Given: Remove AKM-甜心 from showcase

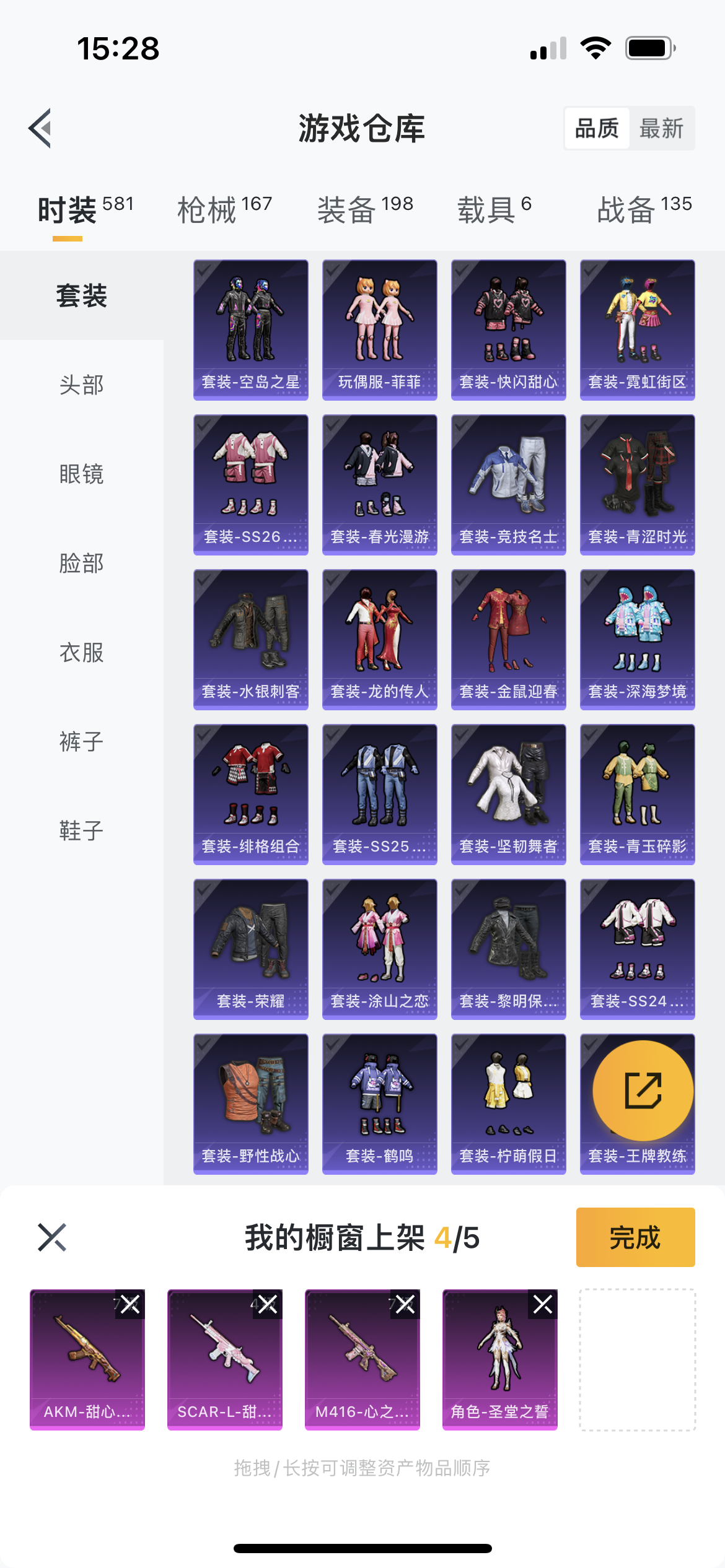Looking at the screenshot, I should (x=130, y=1305).
